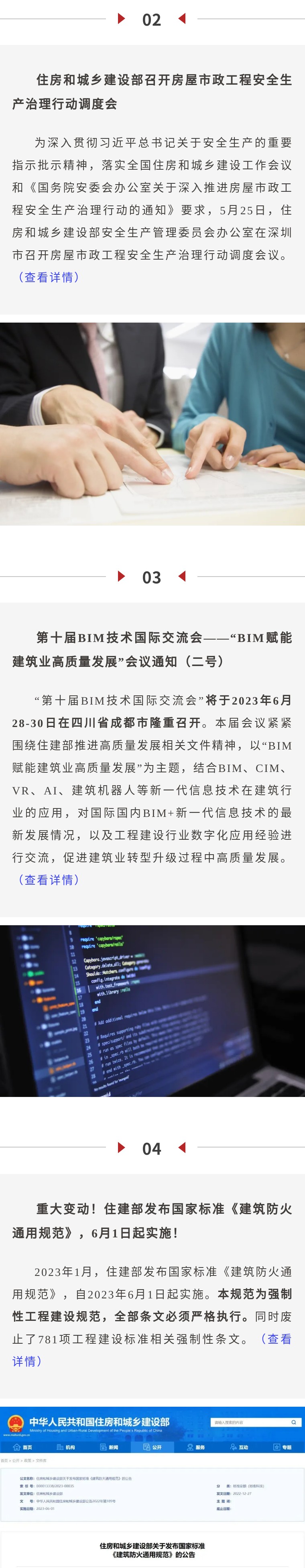The height and width of the screenshot is (1568, 305).
Task: Open 查看详情 link for 建筑防火通用规范 article
Action: tap(277, 1338)
